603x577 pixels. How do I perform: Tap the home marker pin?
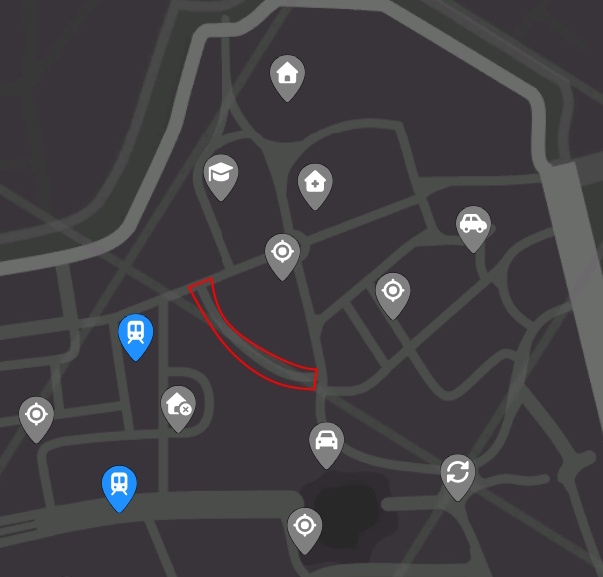coord(287,74)
